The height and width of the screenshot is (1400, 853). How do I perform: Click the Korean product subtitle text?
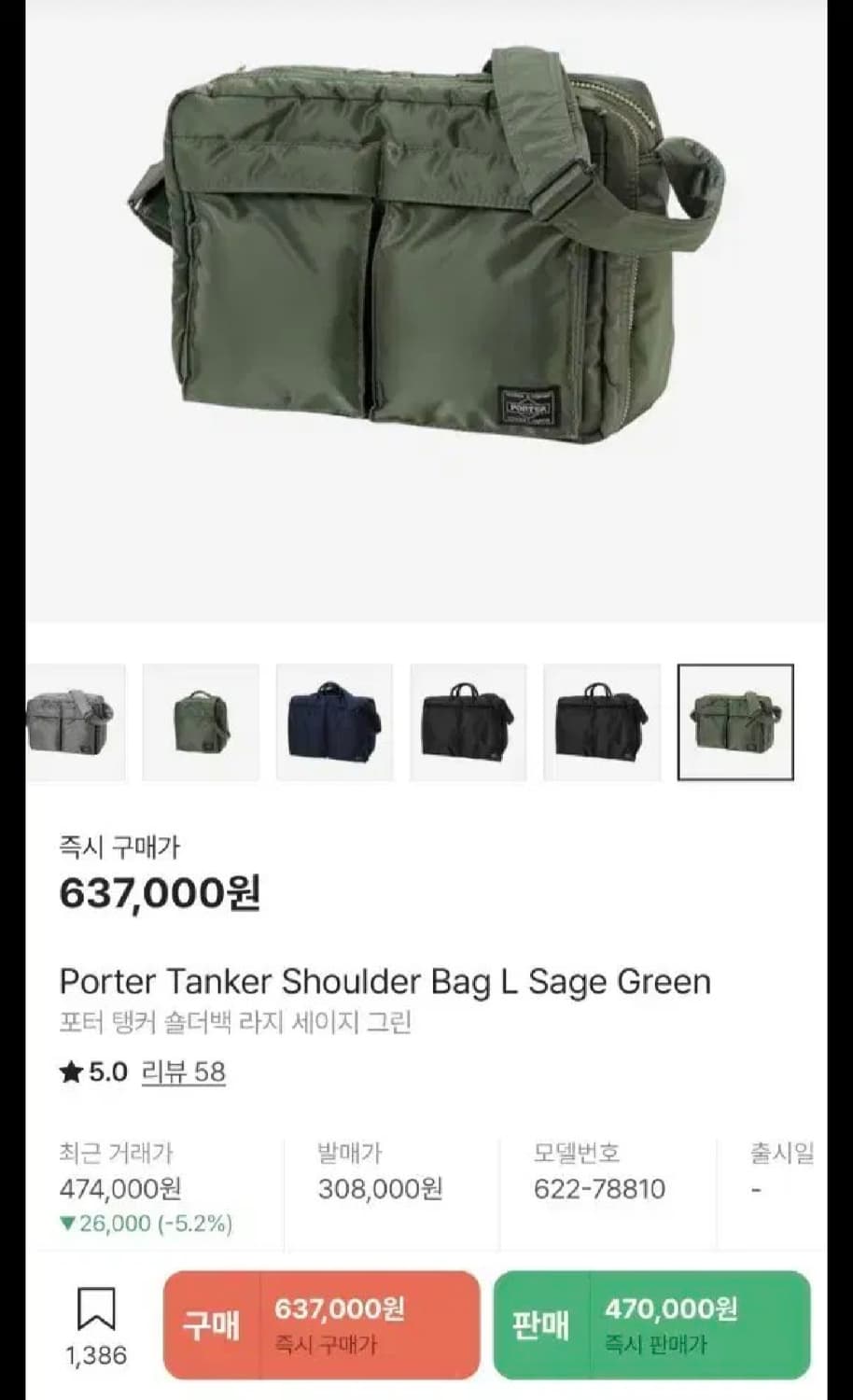pyautogui.click(x=236, y=1023)
